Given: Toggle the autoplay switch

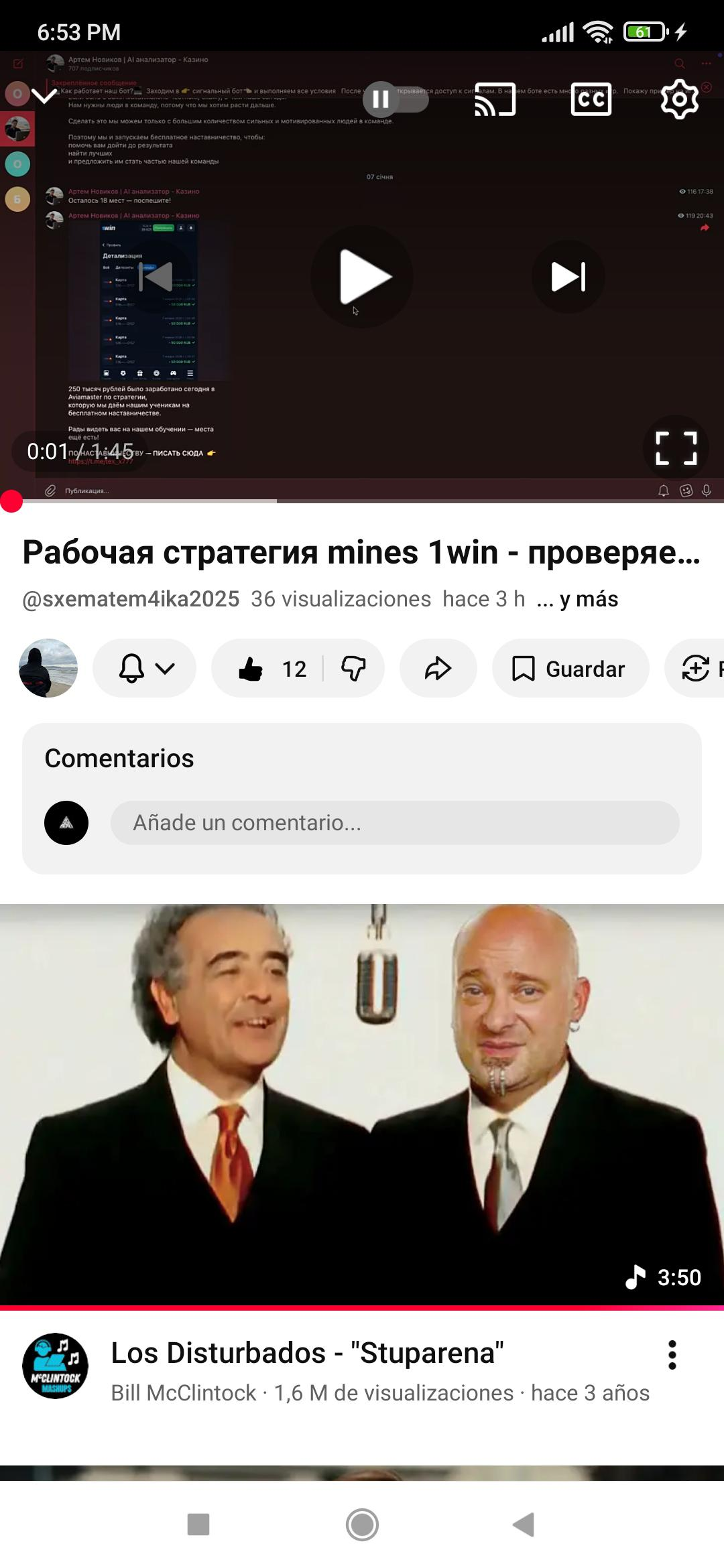Looking at the screenshot, I should [x=396, y=99].
